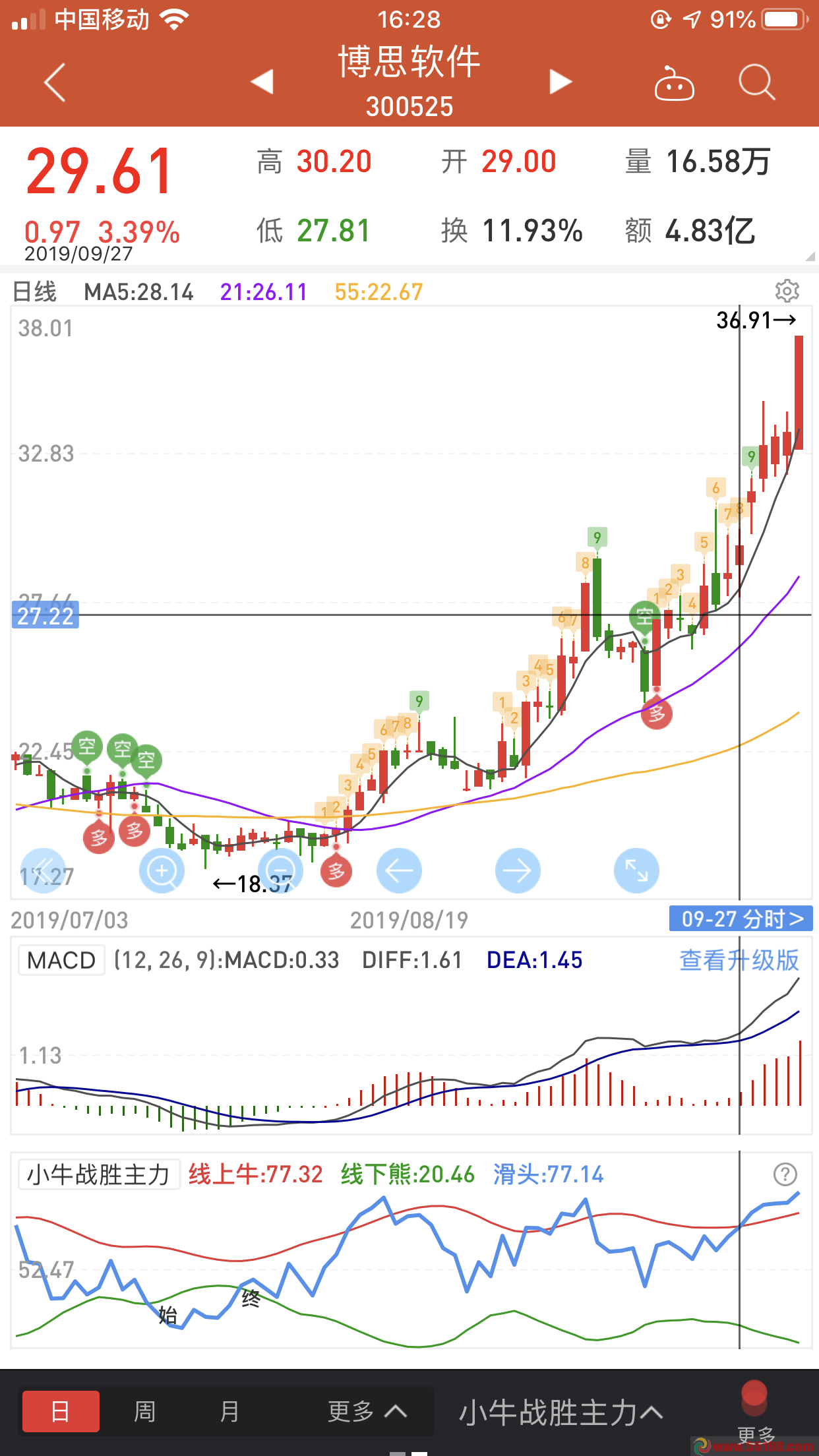Jump to the earliest chart data
The height and width of the screenshot is (1456, 819).
coord(43,870)
